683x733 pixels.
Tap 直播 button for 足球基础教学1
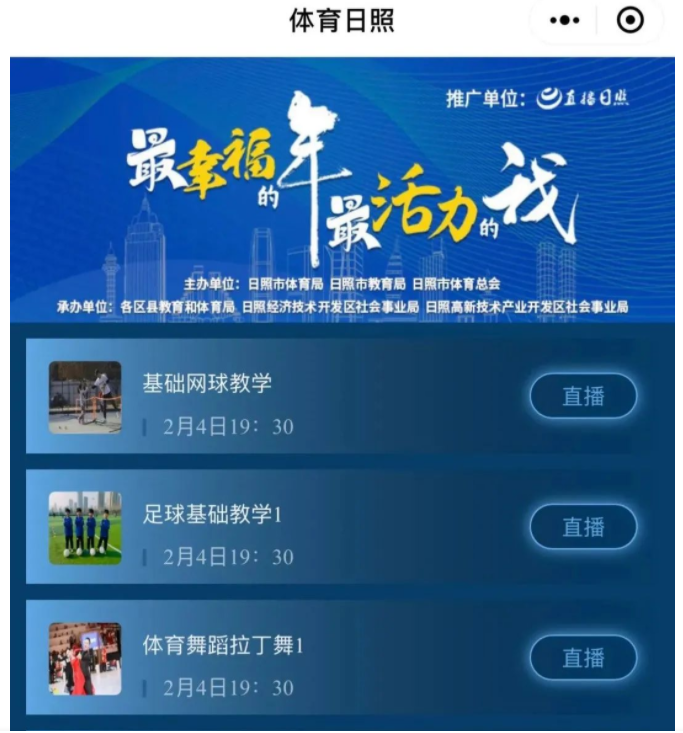pos(583,527)
